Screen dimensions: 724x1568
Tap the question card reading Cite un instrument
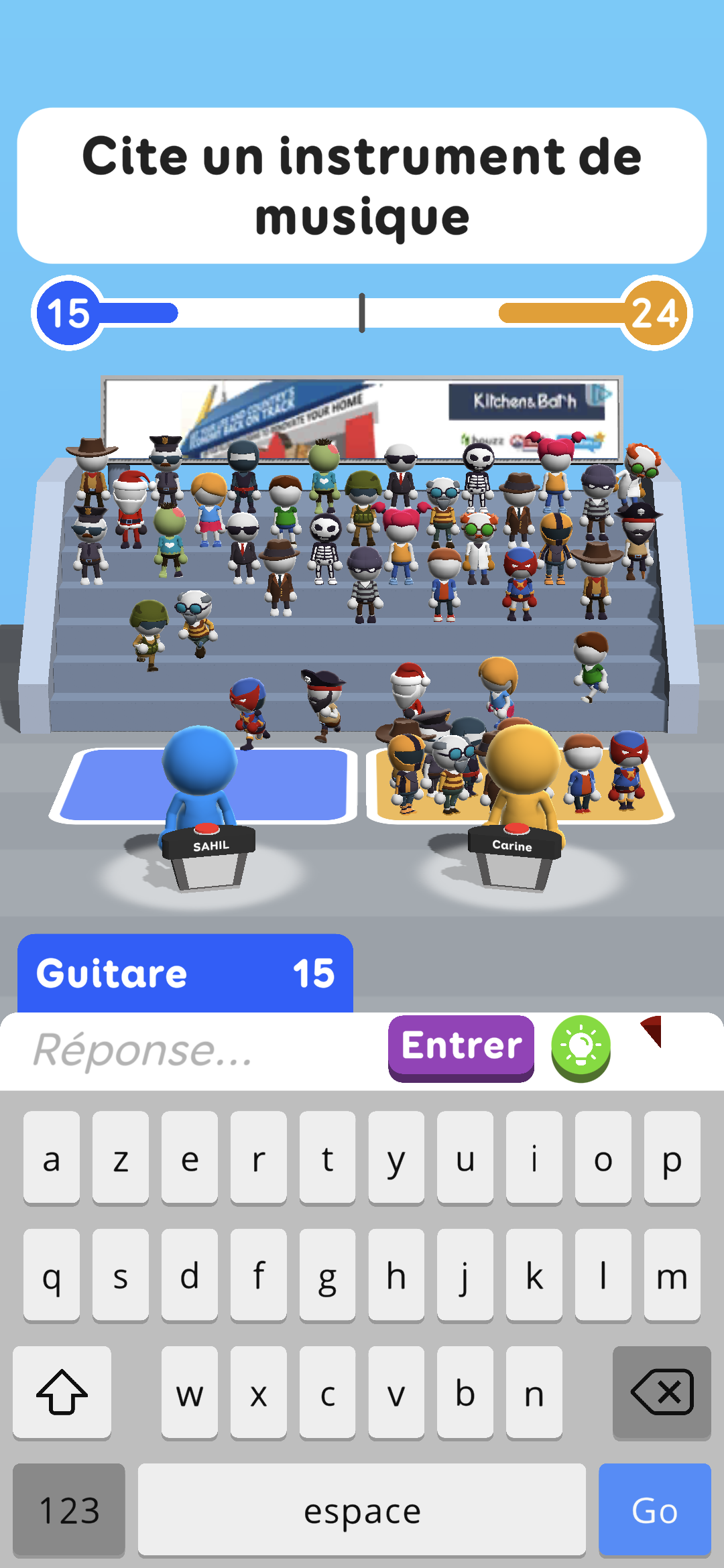point(362,184)
